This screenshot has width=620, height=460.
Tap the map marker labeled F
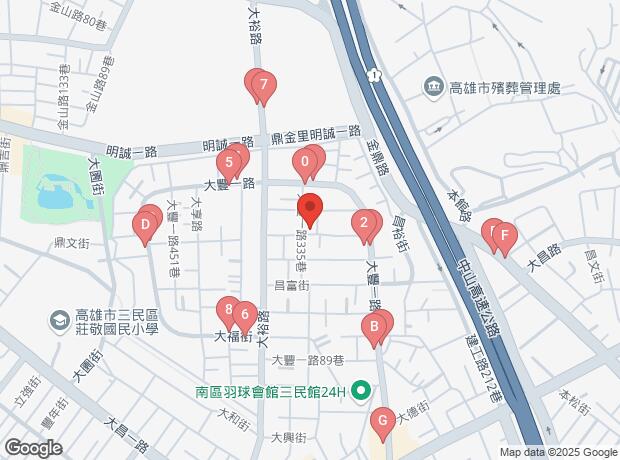(x=505, y=238)
